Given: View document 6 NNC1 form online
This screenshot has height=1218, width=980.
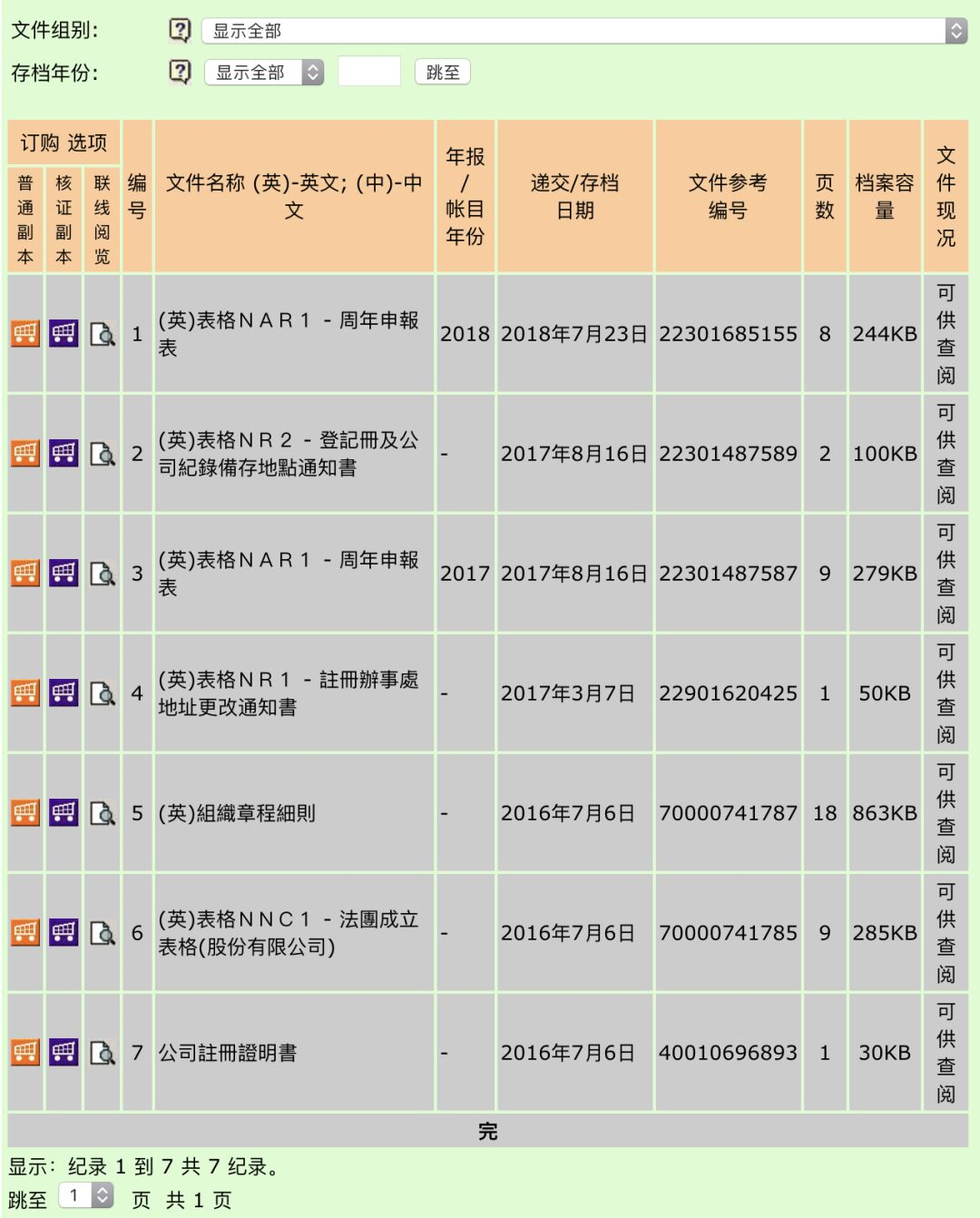Looking at the screenshot, I should point(103,932).
